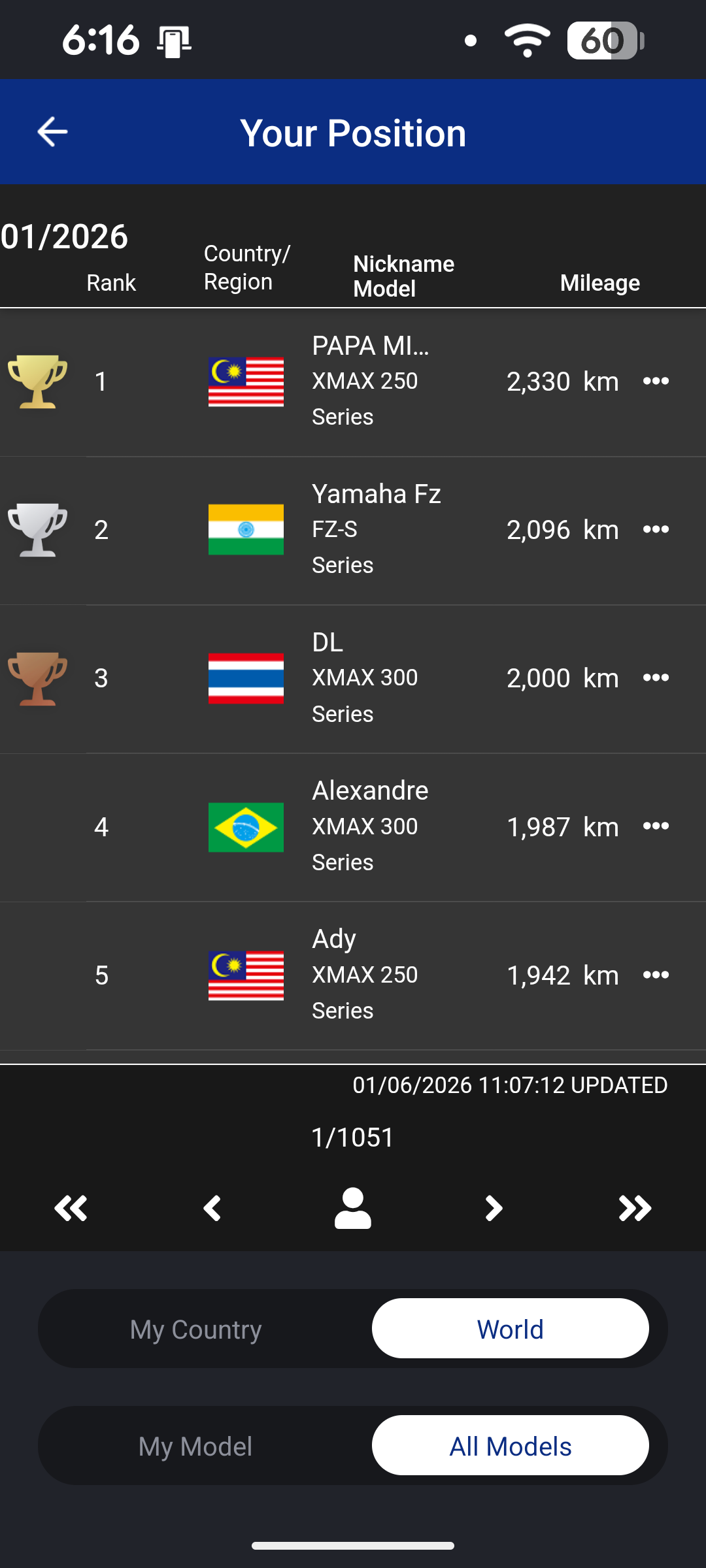The image size is (706, 1568).
Task: Jump to the first ranking page
Action: click(71, 1208)
